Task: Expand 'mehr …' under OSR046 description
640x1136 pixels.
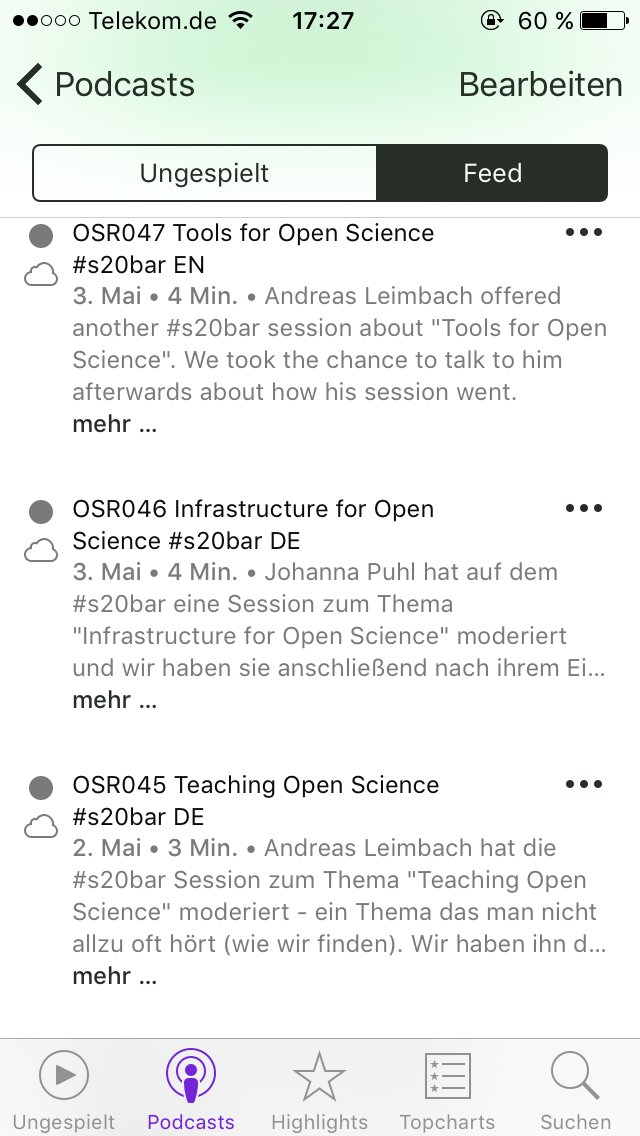Action: (x=115, y=700)
